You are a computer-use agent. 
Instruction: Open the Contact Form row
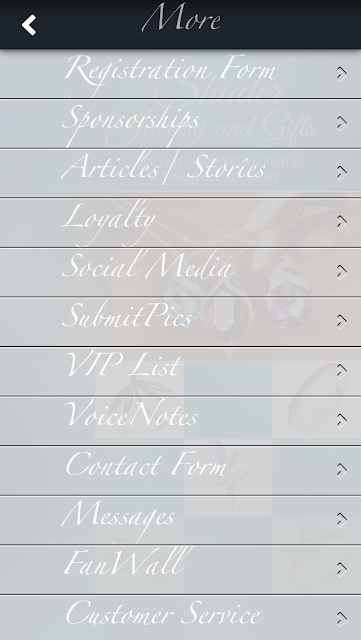pos(180,471)
